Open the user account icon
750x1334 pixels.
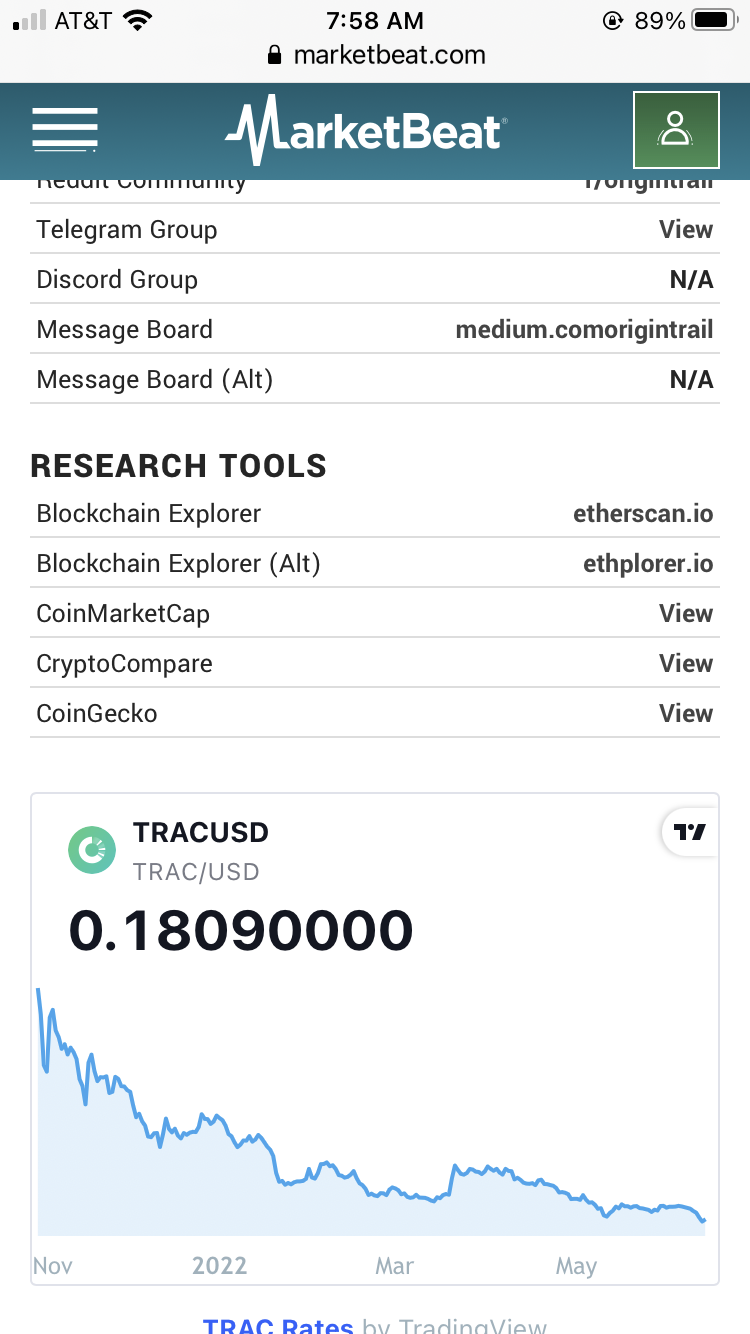coord(676,130)
